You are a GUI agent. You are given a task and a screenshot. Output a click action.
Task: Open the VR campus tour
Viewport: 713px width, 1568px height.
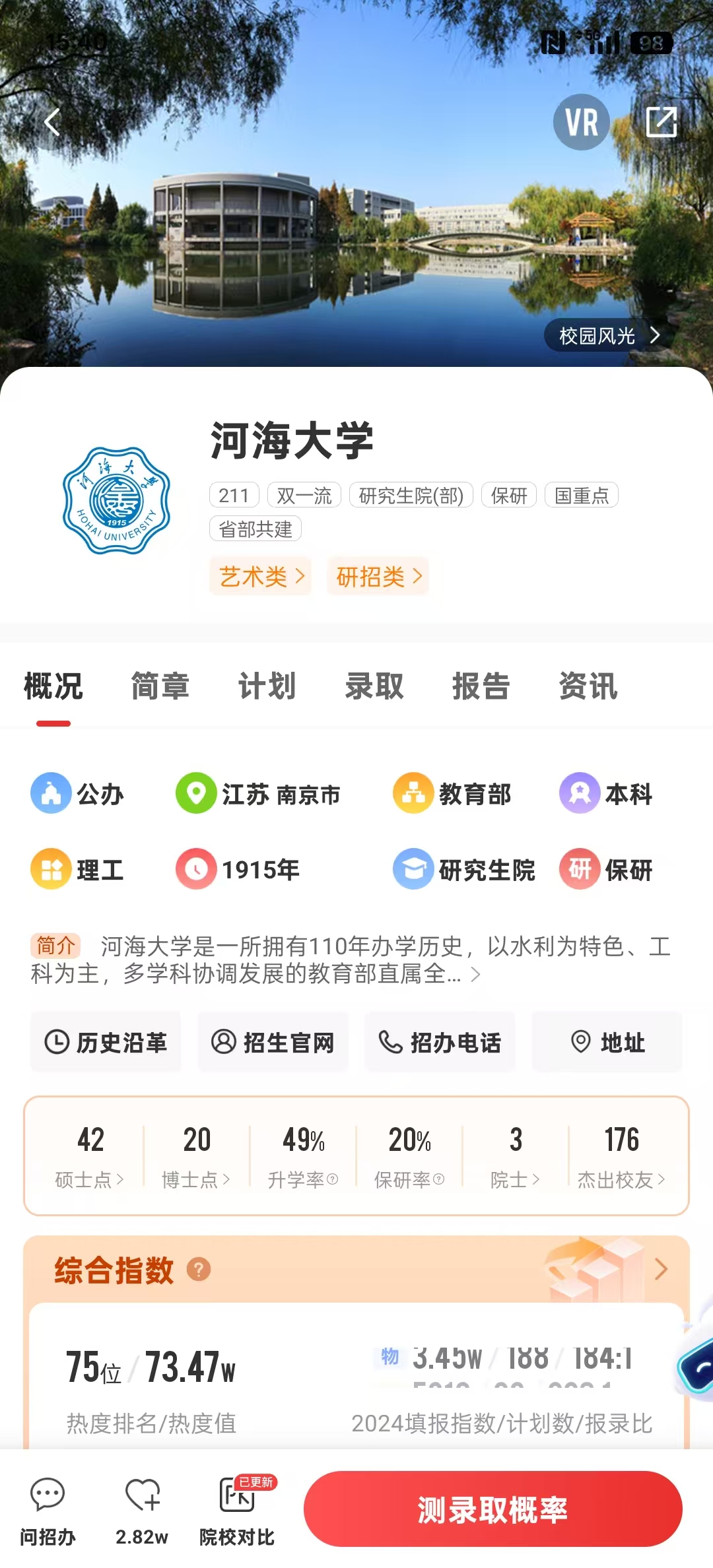pyautogui.click(x=581, y=122)
